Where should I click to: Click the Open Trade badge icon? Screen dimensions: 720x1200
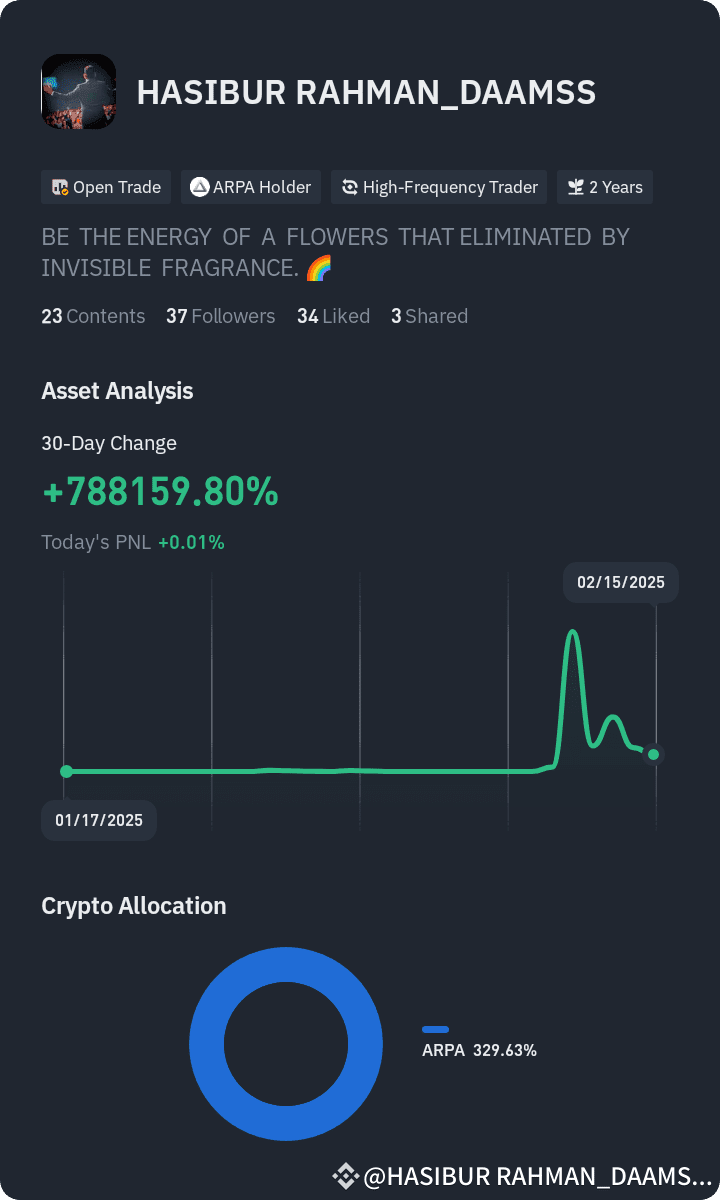pyautogui.click(x=61, y=187)
